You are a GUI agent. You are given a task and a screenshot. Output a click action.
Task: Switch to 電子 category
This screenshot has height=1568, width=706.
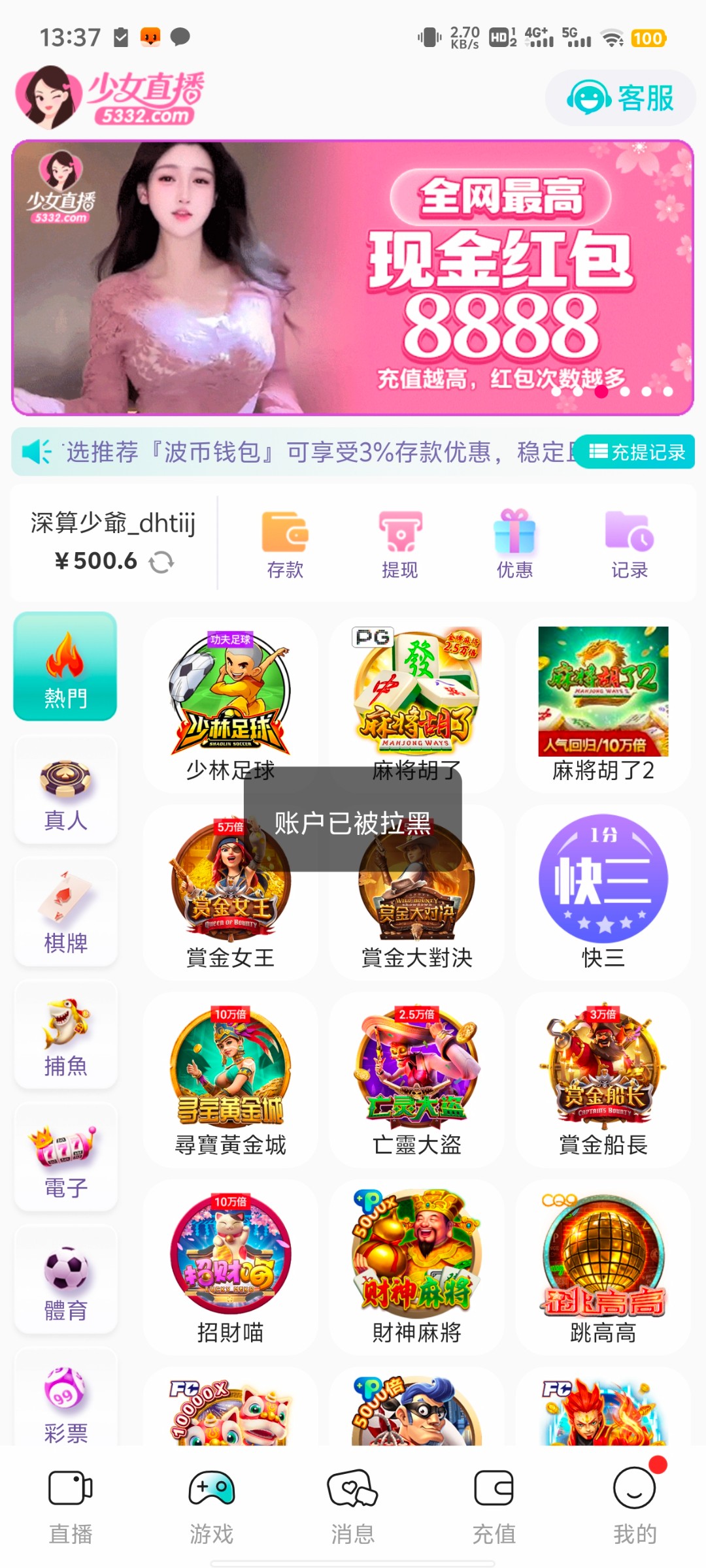pyautogui.click(x=65, y=1158)
